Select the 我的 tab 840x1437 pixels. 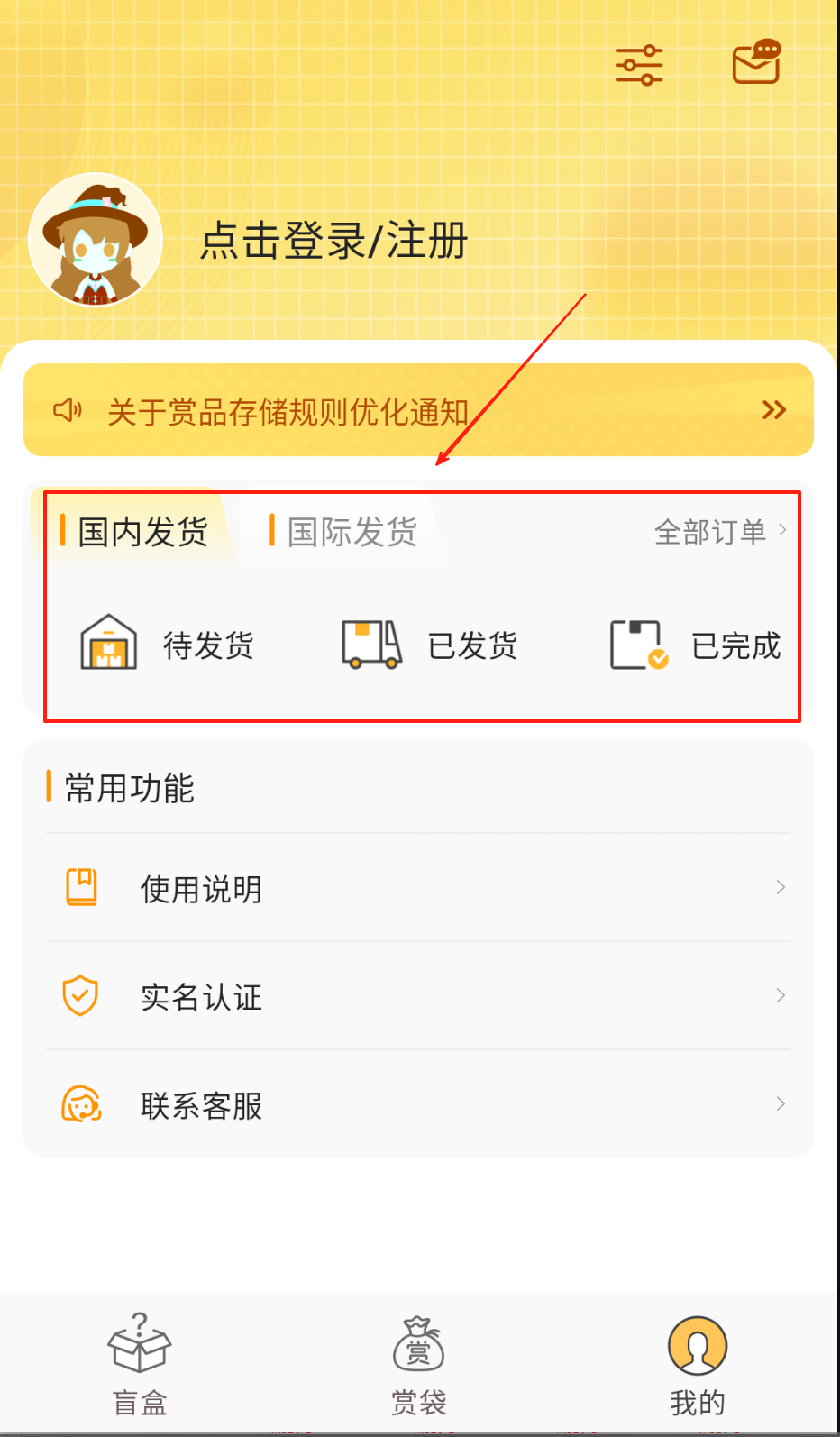[697, 1365]
